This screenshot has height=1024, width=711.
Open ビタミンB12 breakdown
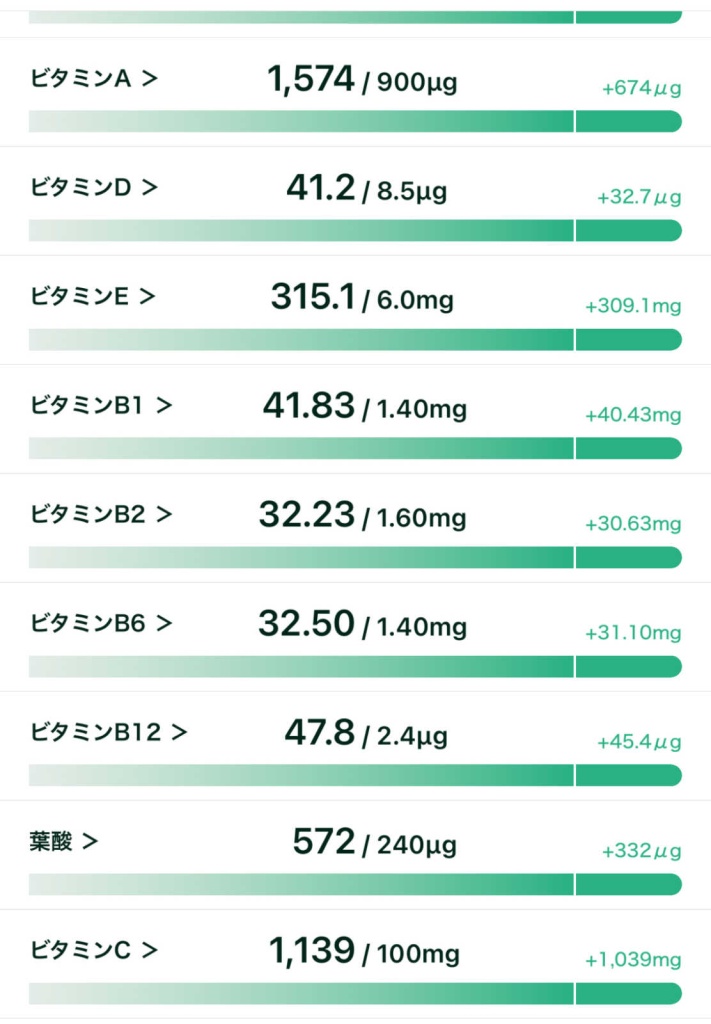tap(108, 733)
